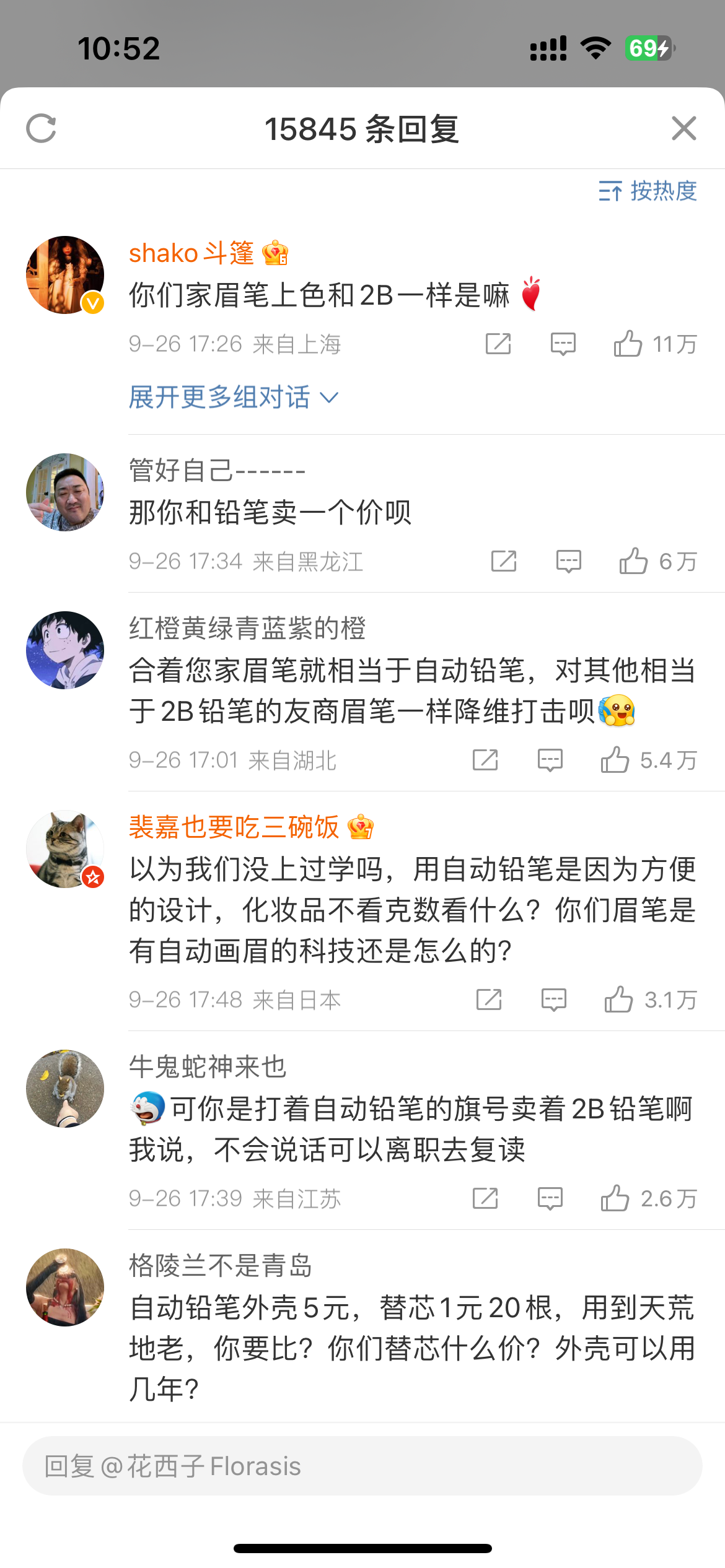
Task: Close the replies panel
Action: tap(683, 128)
